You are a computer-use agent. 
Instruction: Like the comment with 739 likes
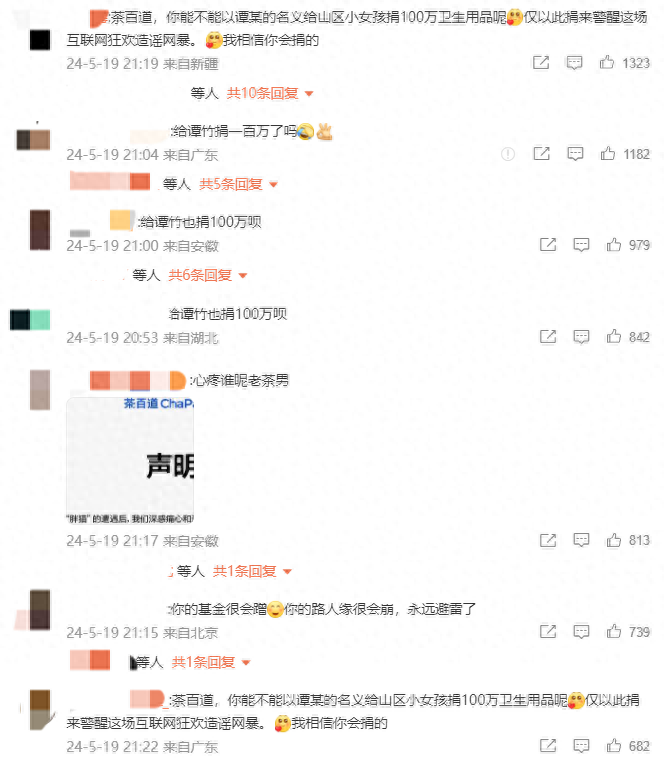coord(613,632)
